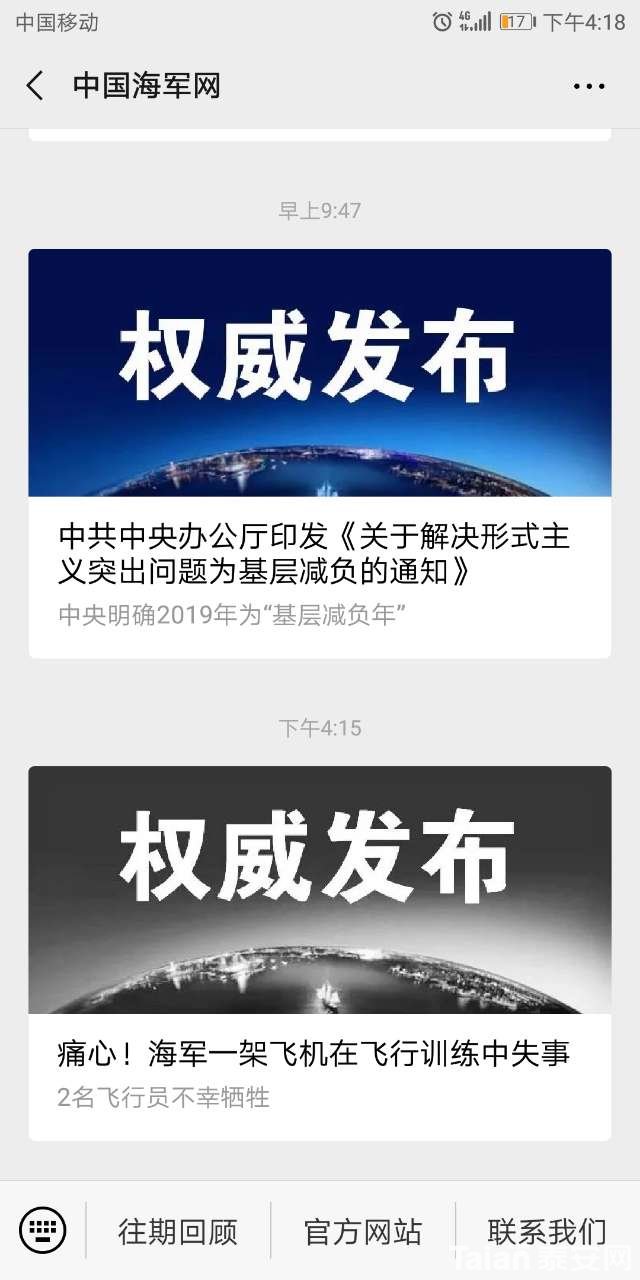Open the 联系我们 menu
The height and width of the screenshot is (1280, 640).
point(547,1231)
